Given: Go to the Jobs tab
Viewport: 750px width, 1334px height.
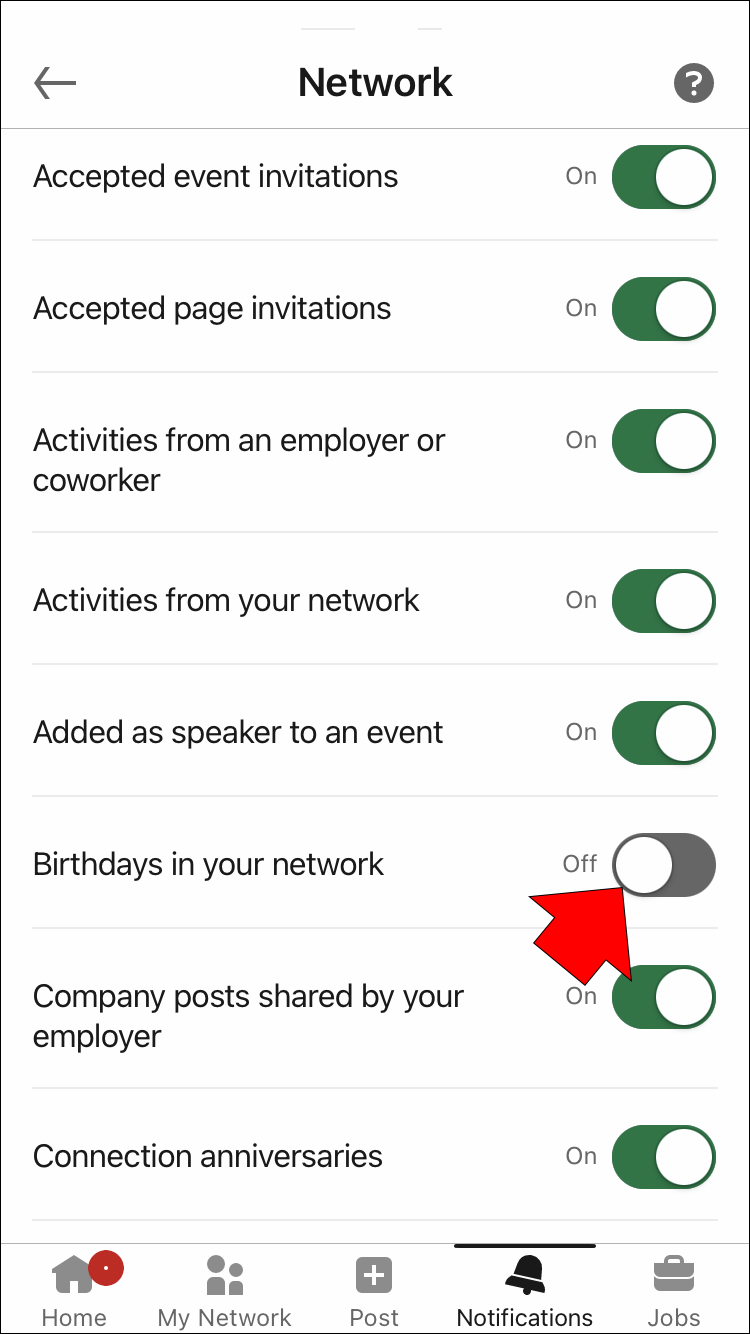Looking at the screenshot, I should click(674, 1290).
